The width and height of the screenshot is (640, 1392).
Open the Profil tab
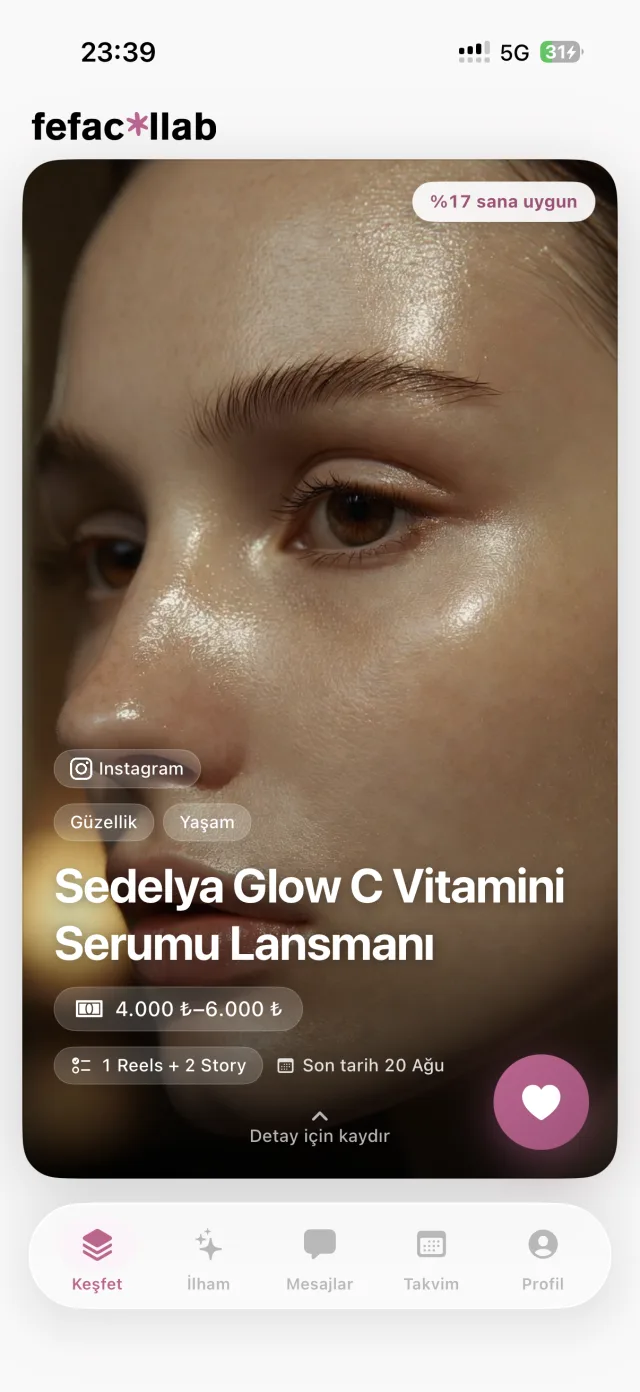(543, 1258)
